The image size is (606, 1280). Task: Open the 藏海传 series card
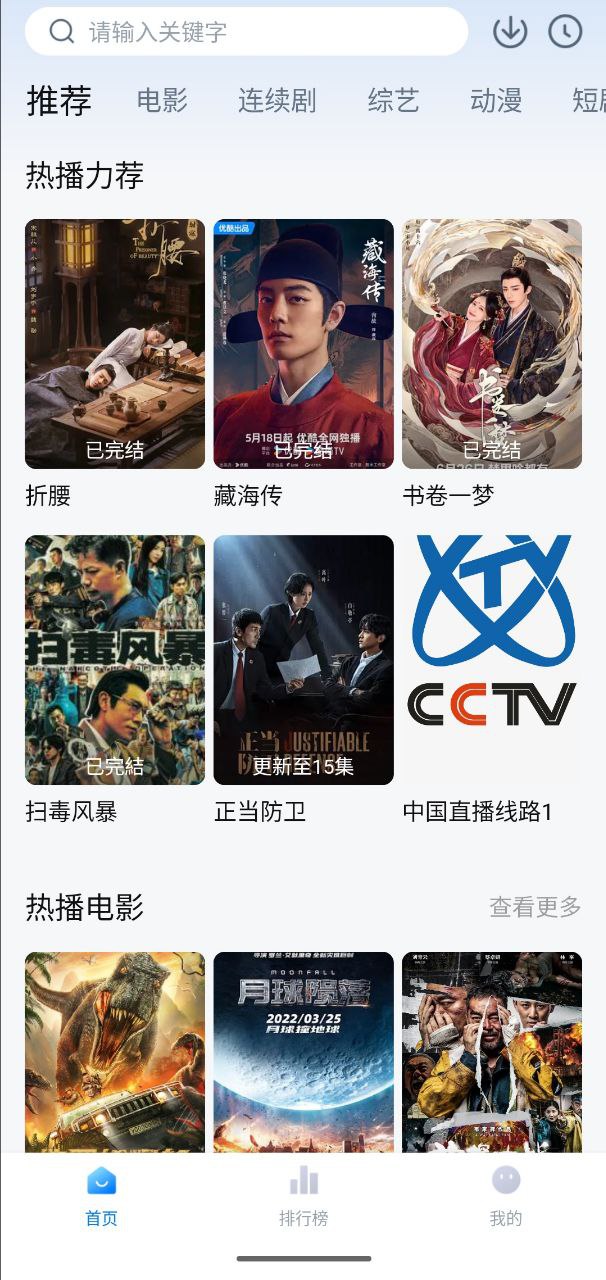303,344
